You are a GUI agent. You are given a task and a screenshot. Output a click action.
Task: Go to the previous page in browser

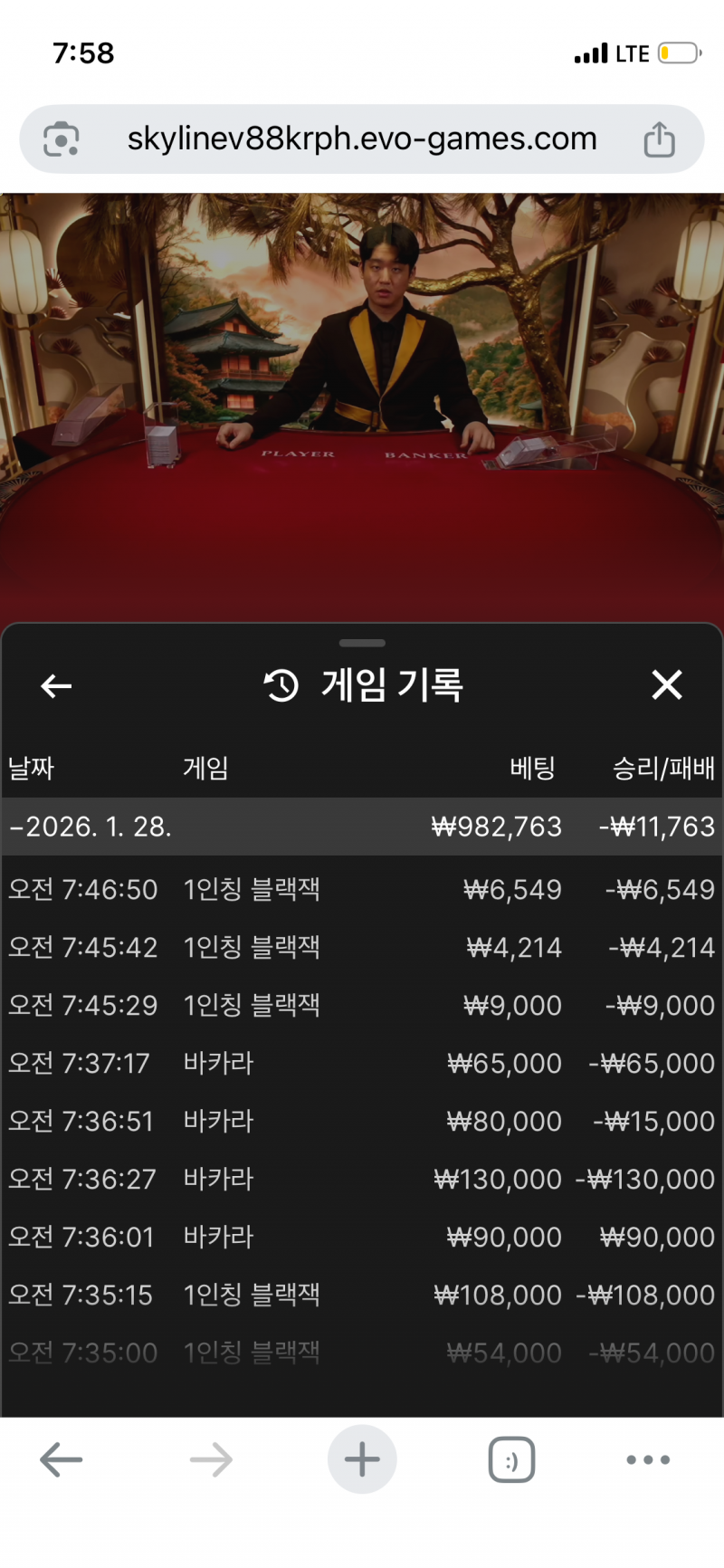[x=62, y=1459]
